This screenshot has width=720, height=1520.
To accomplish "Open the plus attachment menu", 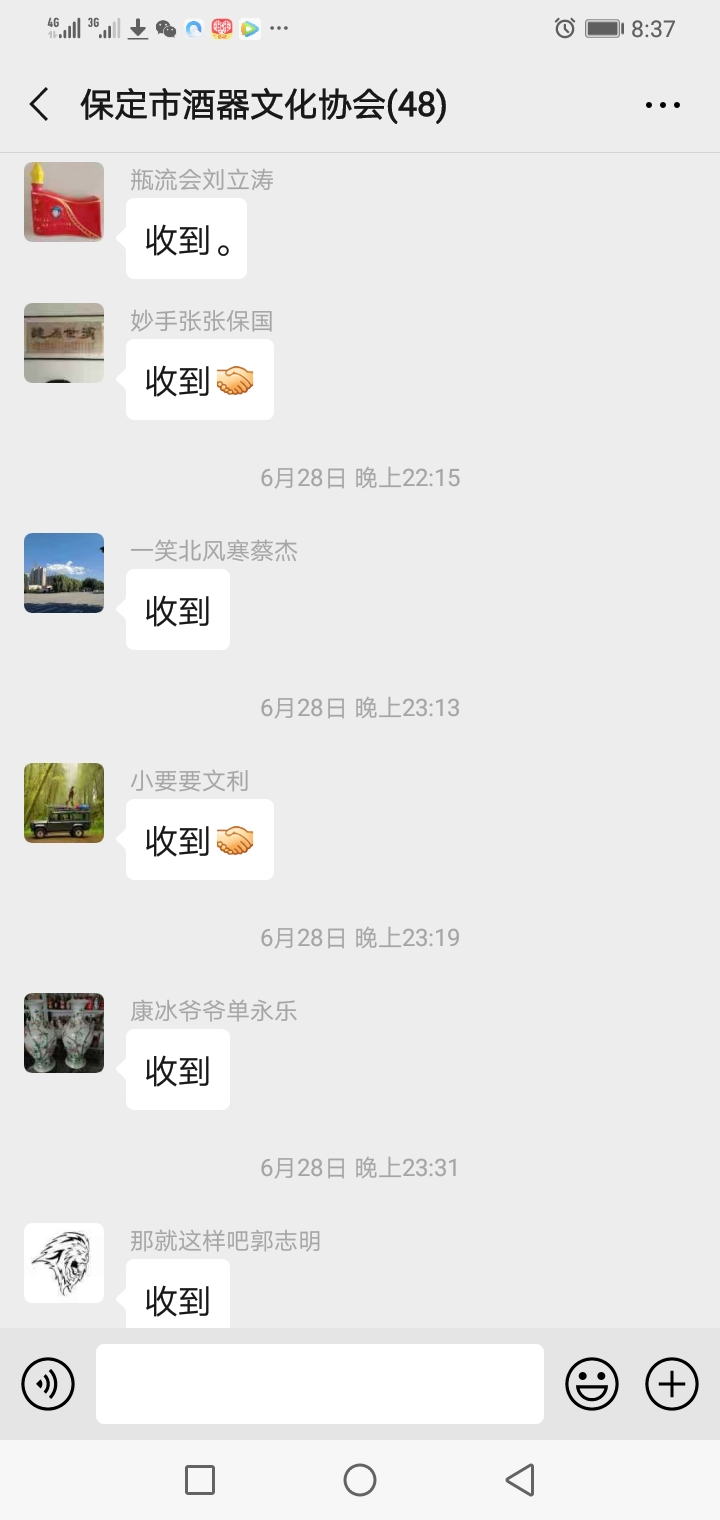I will pyautogui.click(x=672, y=1384).
